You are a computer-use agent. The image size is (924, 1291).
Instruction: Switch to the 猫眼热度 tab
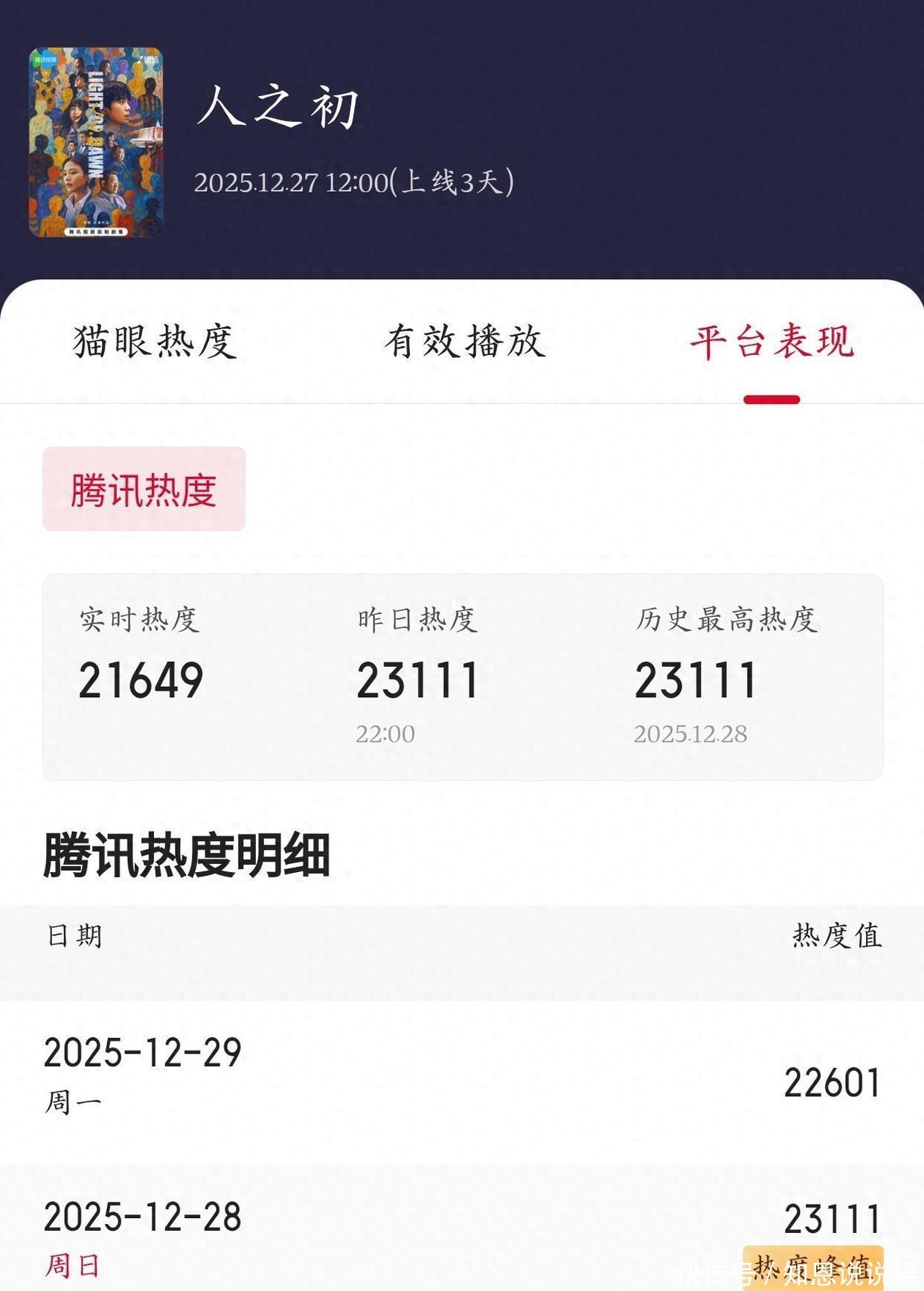pos(155,342)
